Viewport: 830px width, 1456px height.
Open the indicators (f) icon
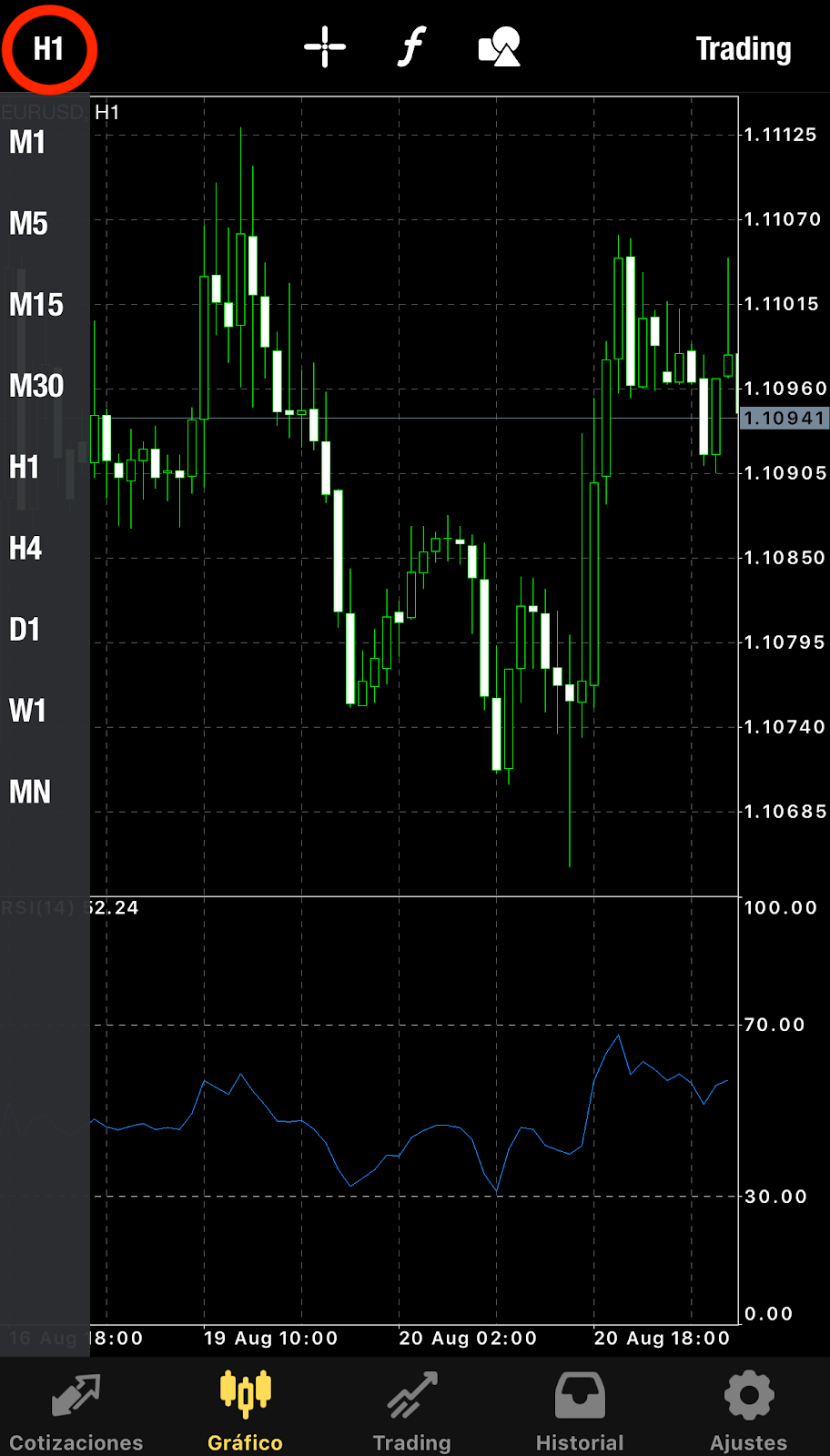pos(411,45)
